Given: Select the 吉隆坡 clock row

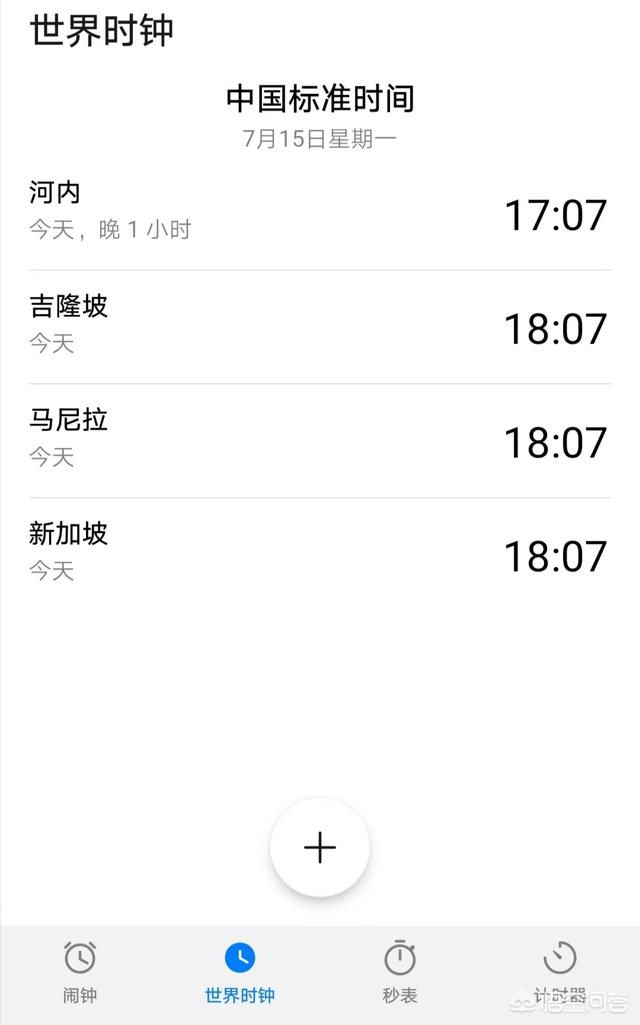Looking at the screenshot, I should [x=320, y=327].
